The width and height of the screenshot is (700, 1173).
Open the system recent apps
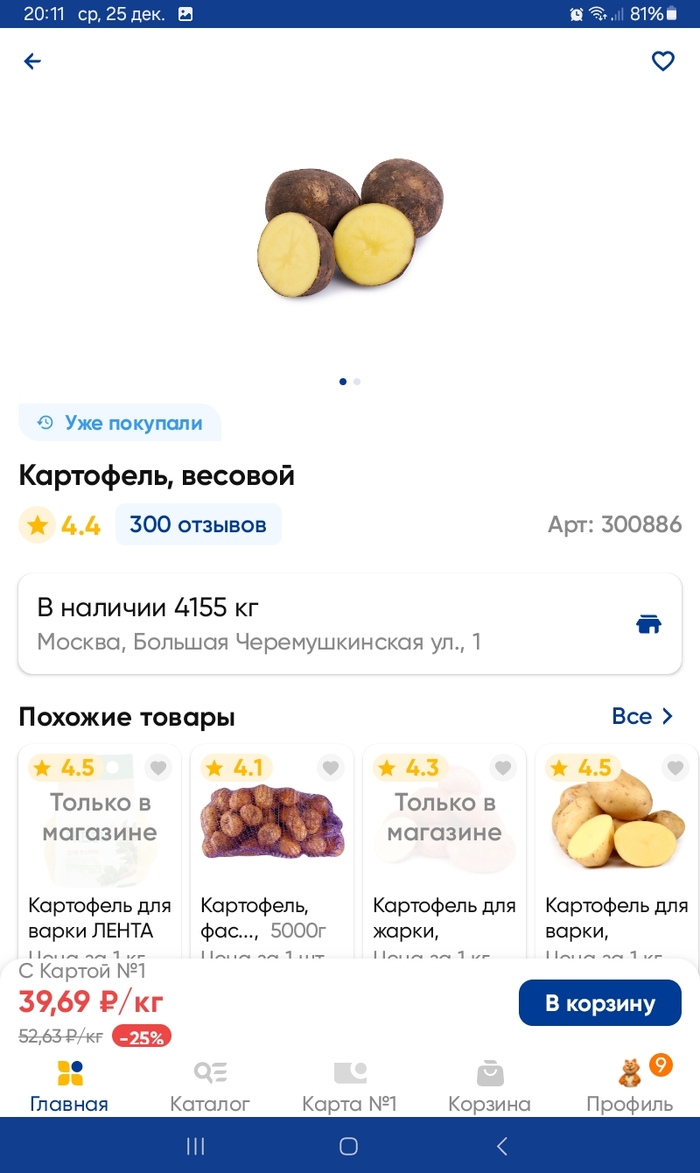196,1146
